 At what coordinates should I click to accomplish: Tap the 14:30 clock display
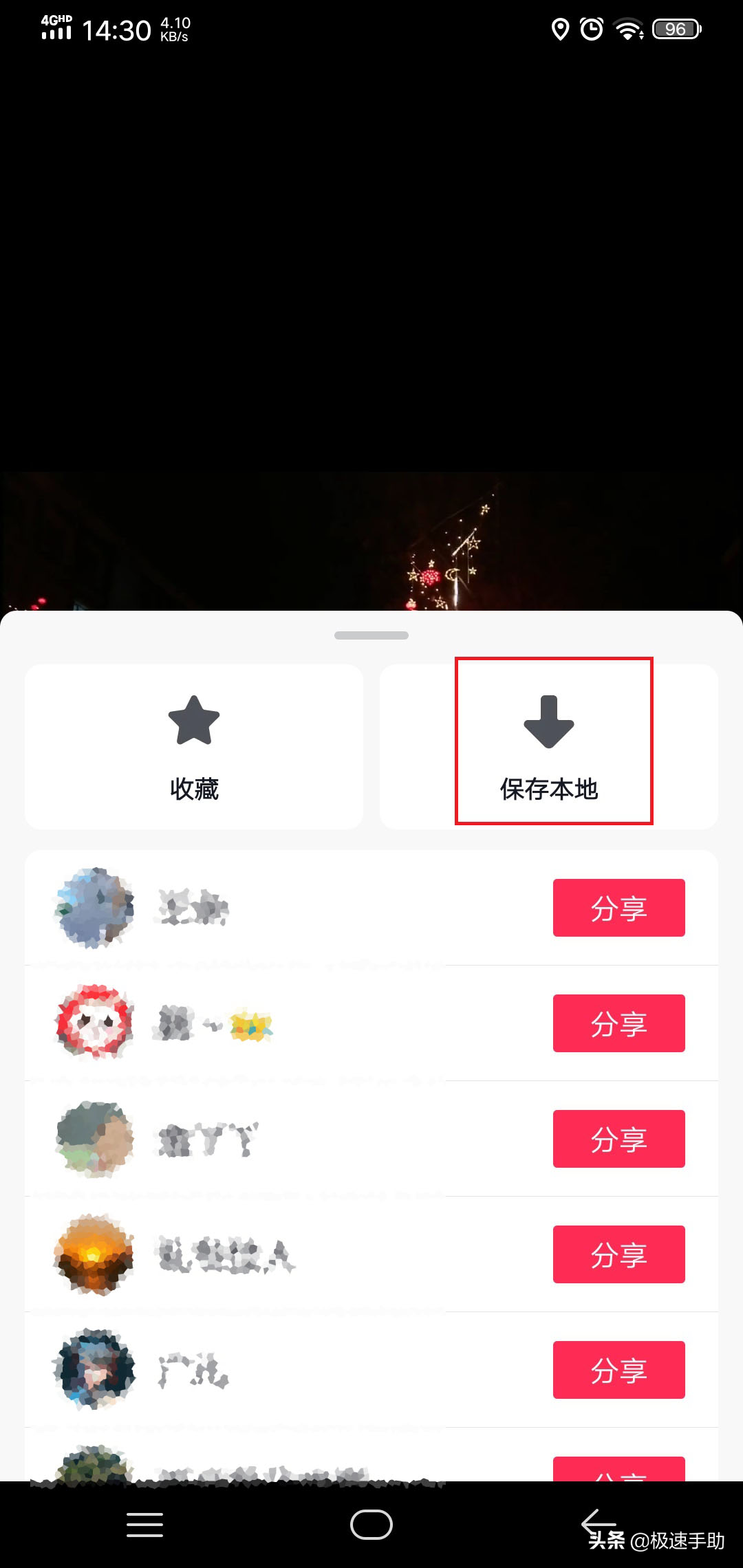click(x=117, y=29)
